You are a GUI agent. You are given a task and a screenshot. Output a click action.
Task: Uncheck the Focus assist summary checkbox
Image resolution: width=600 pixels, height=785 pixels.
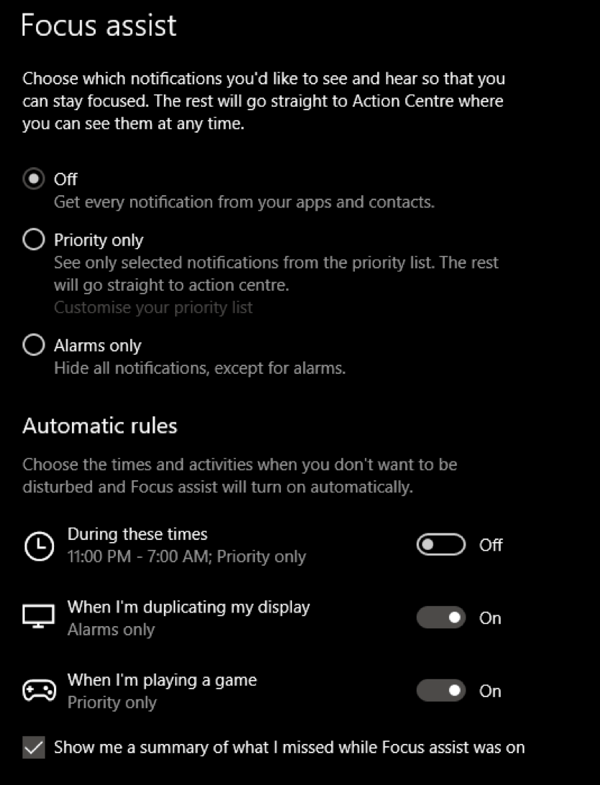click(x=34, y=747)
